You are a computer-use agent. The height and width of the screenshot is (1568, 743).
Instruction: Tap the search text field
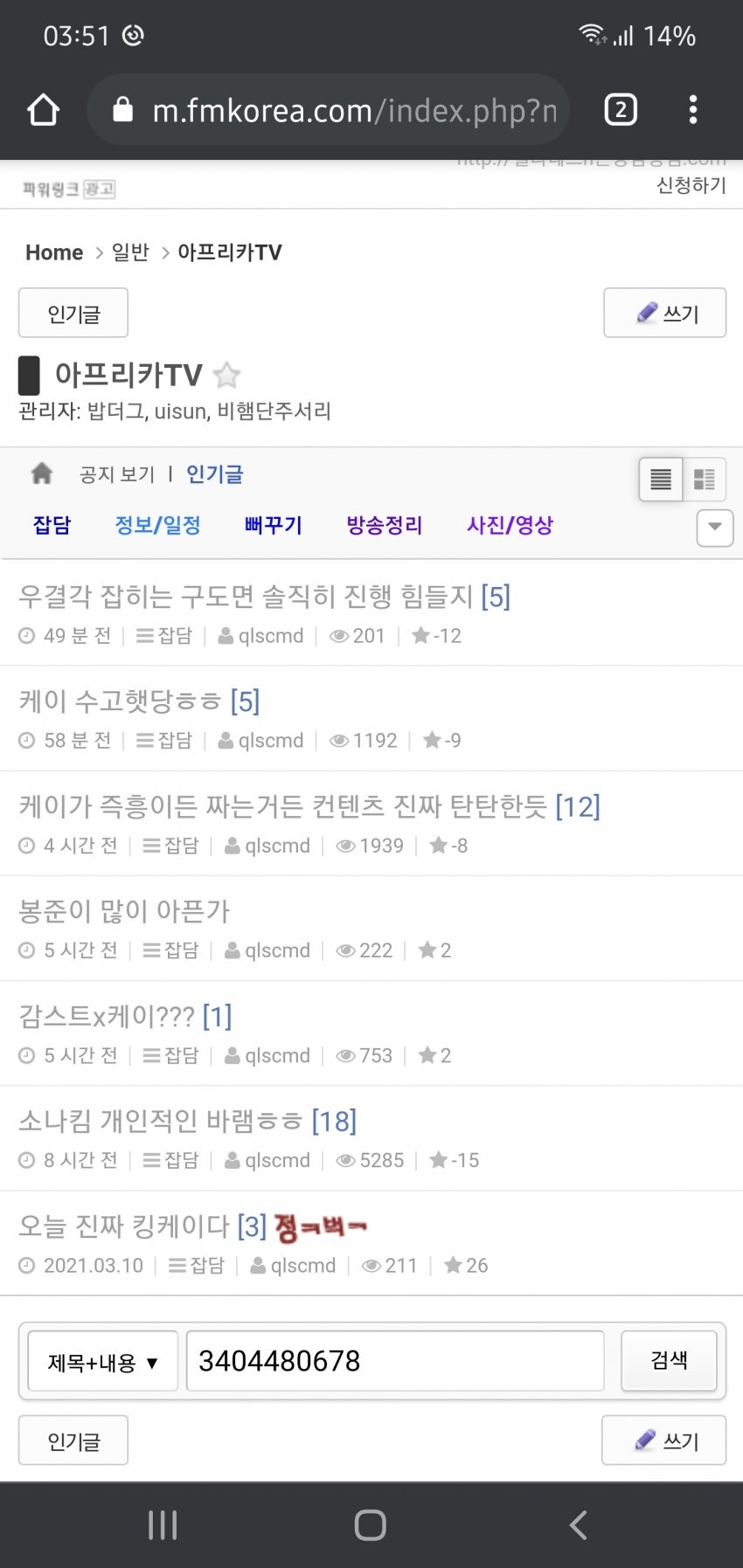point(395,1361)
